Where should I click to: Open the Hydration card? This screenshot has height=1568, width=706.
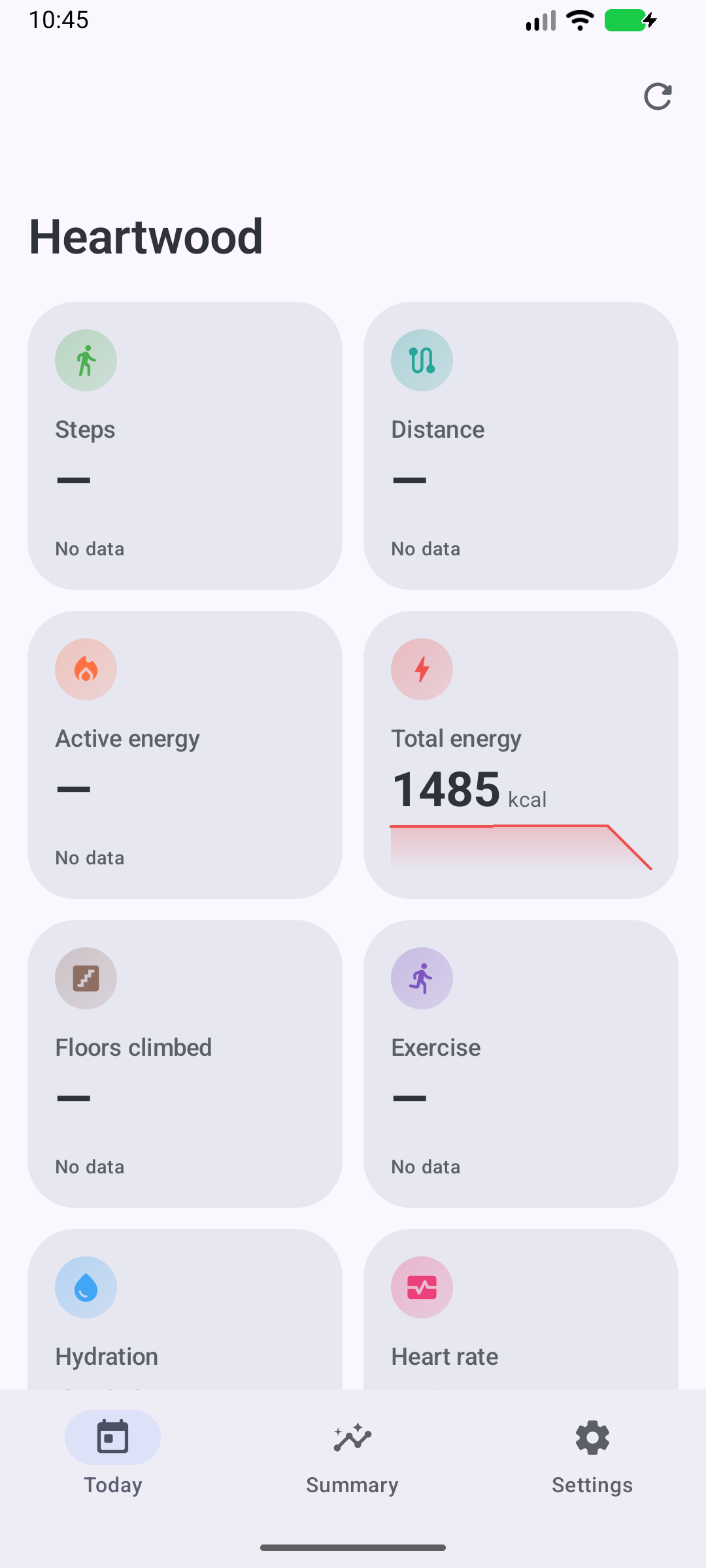click(185, 1309)
